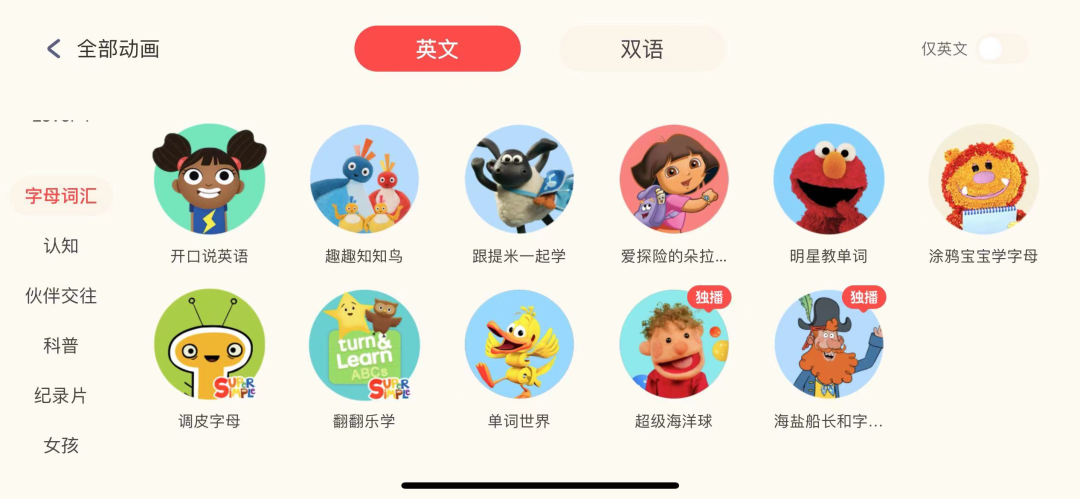Open 超级海洋球 exclusive show
This screenshot has width=1080, height=499.
click(674, 345)
